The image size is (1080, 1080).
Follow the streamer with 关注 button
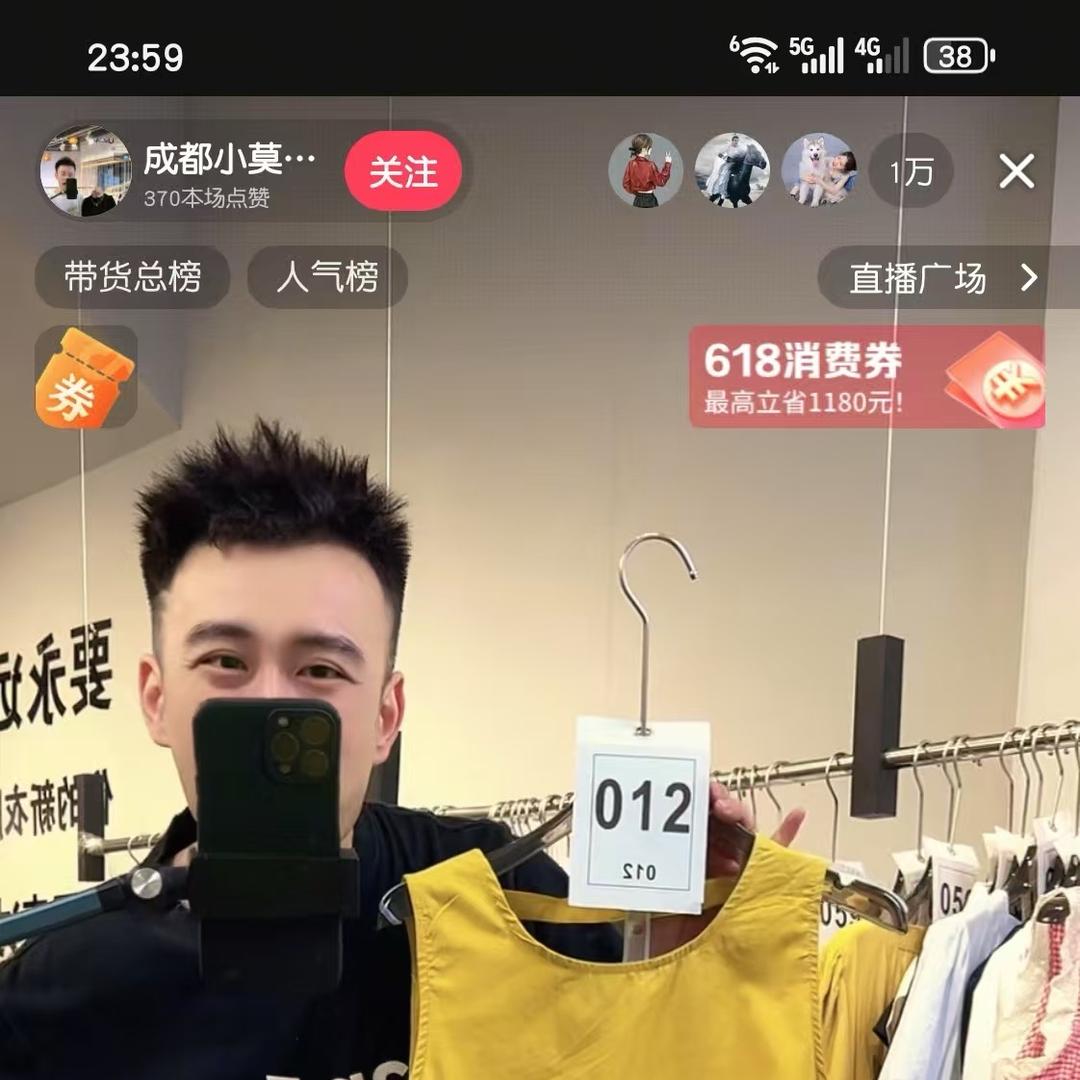pos(403,171)
